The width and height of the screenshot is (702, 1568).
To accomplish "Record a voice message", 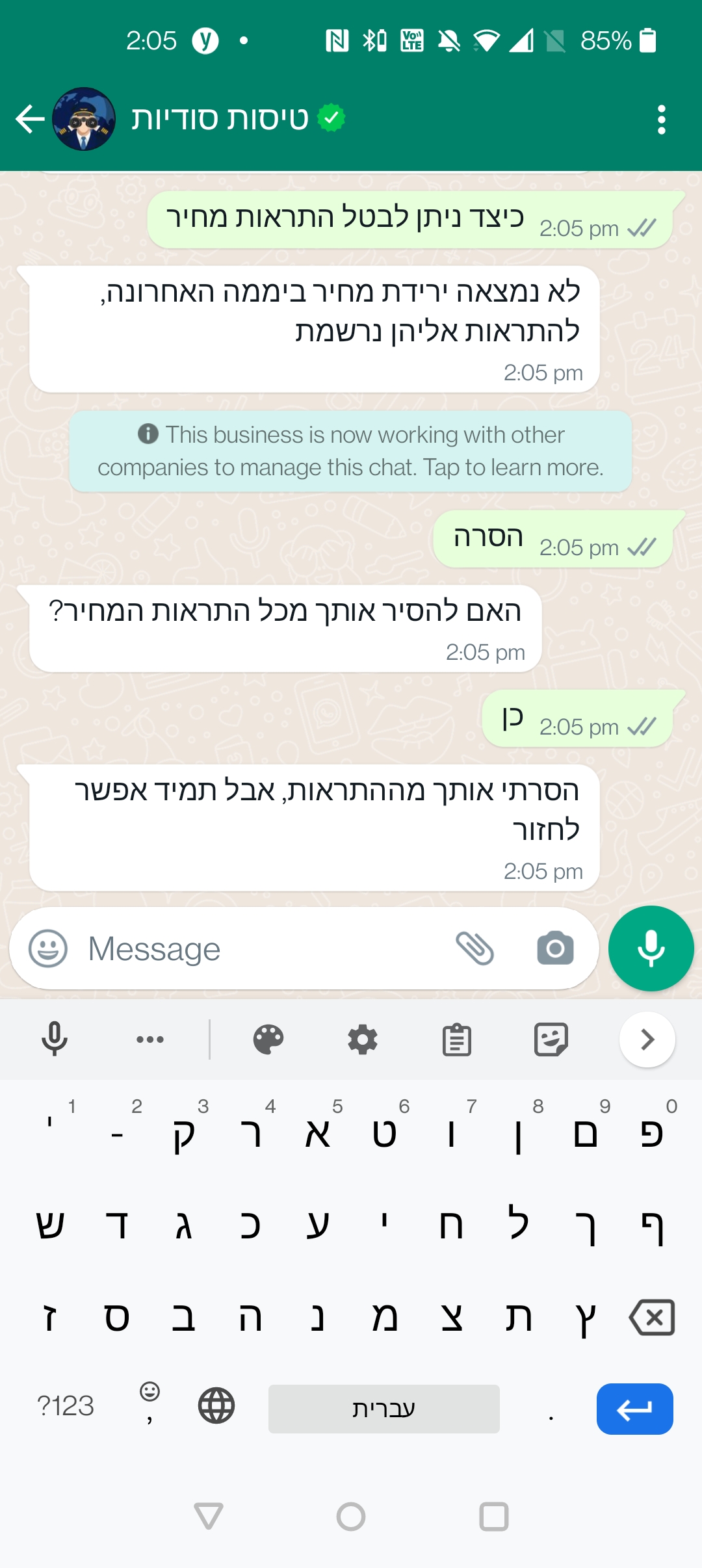I will click(x=651, y=948).
